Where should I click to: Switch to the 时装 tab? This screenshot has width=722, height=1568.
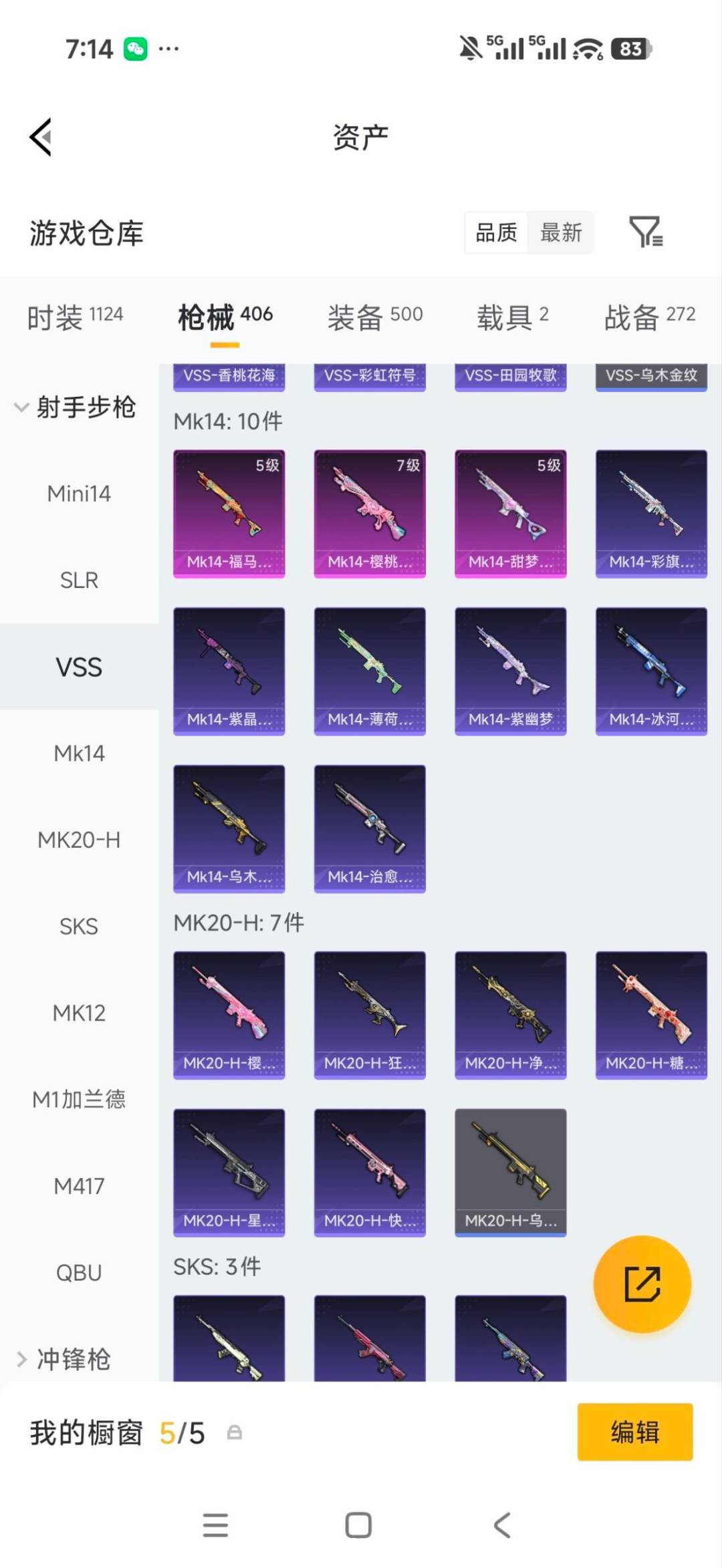click(75, 317)
